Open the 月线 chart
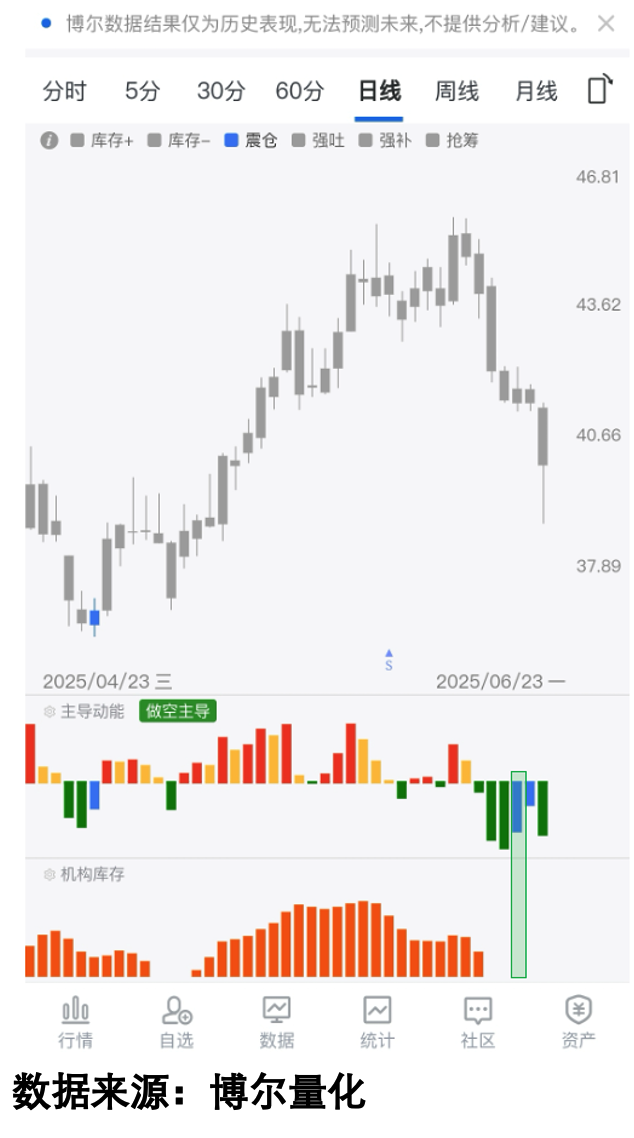Viewport: 634px width, 1138px height. click(536, 92)
